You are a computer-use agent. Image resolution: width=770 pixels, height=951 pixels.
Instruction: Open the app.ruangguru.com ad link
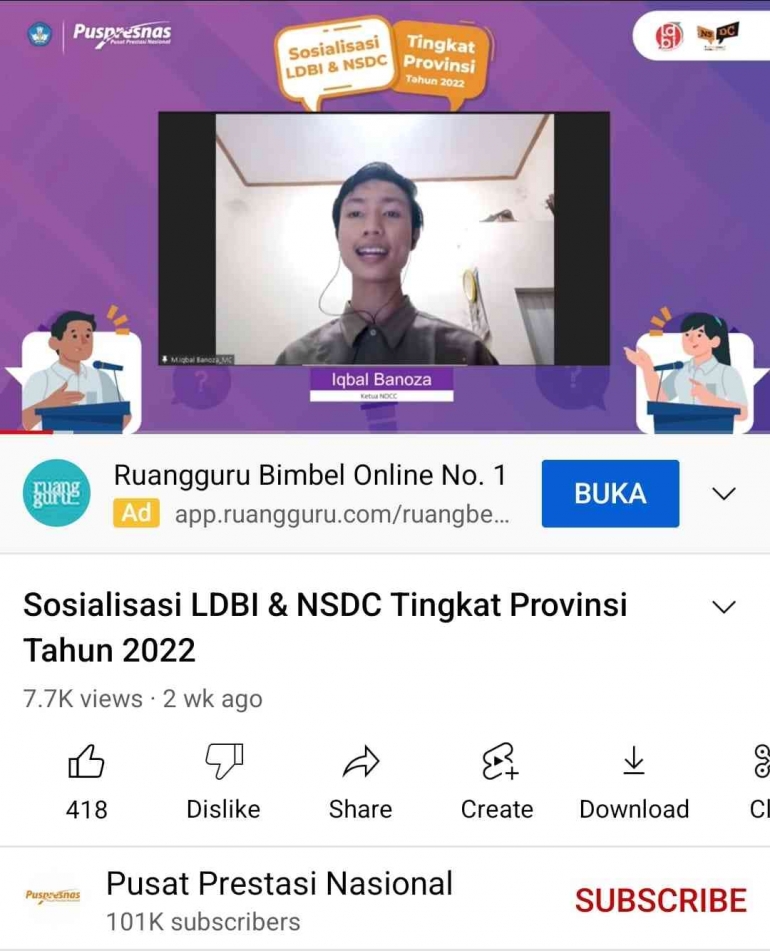[x=342, y=514]
